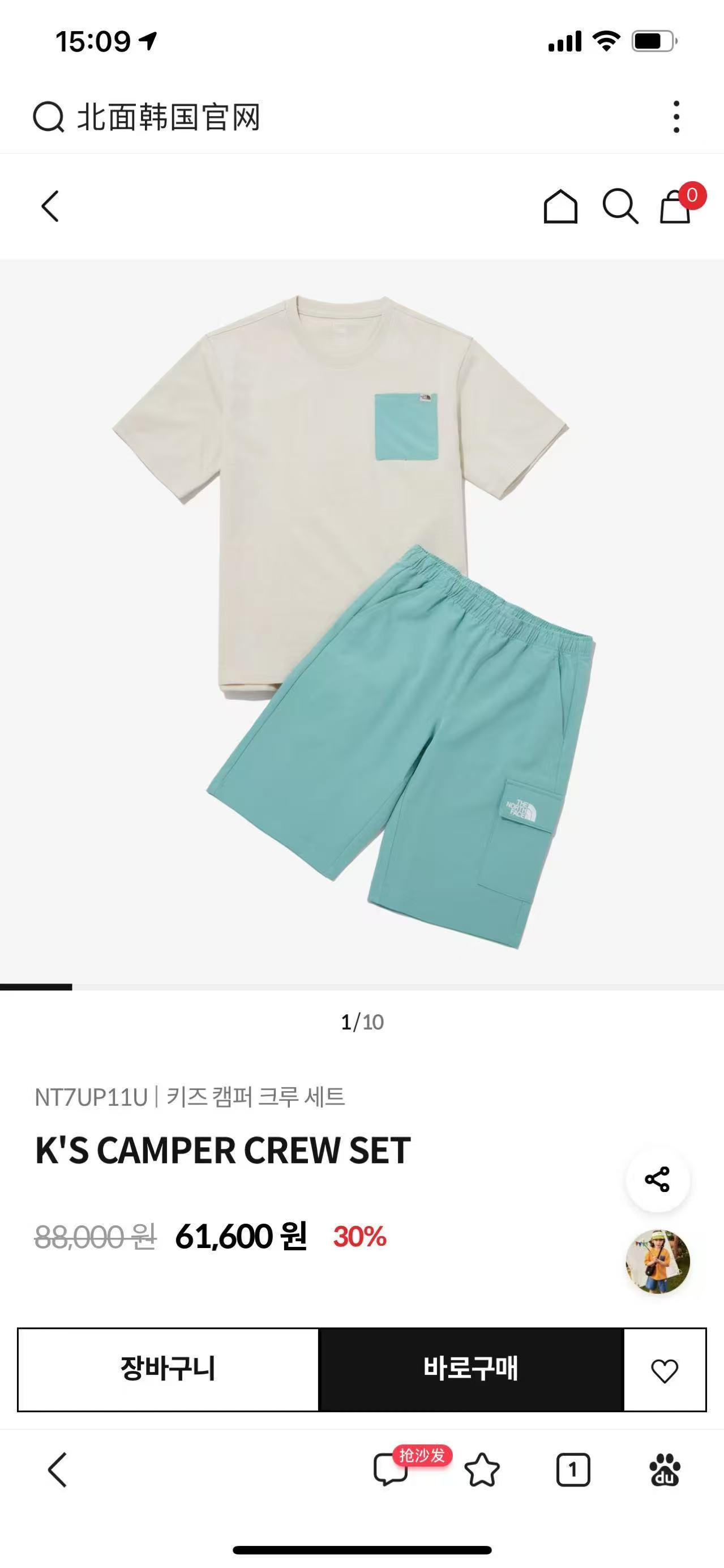Open the product search magnifier
Viewport: 724px width, 1568px height.
click(619, 207)
